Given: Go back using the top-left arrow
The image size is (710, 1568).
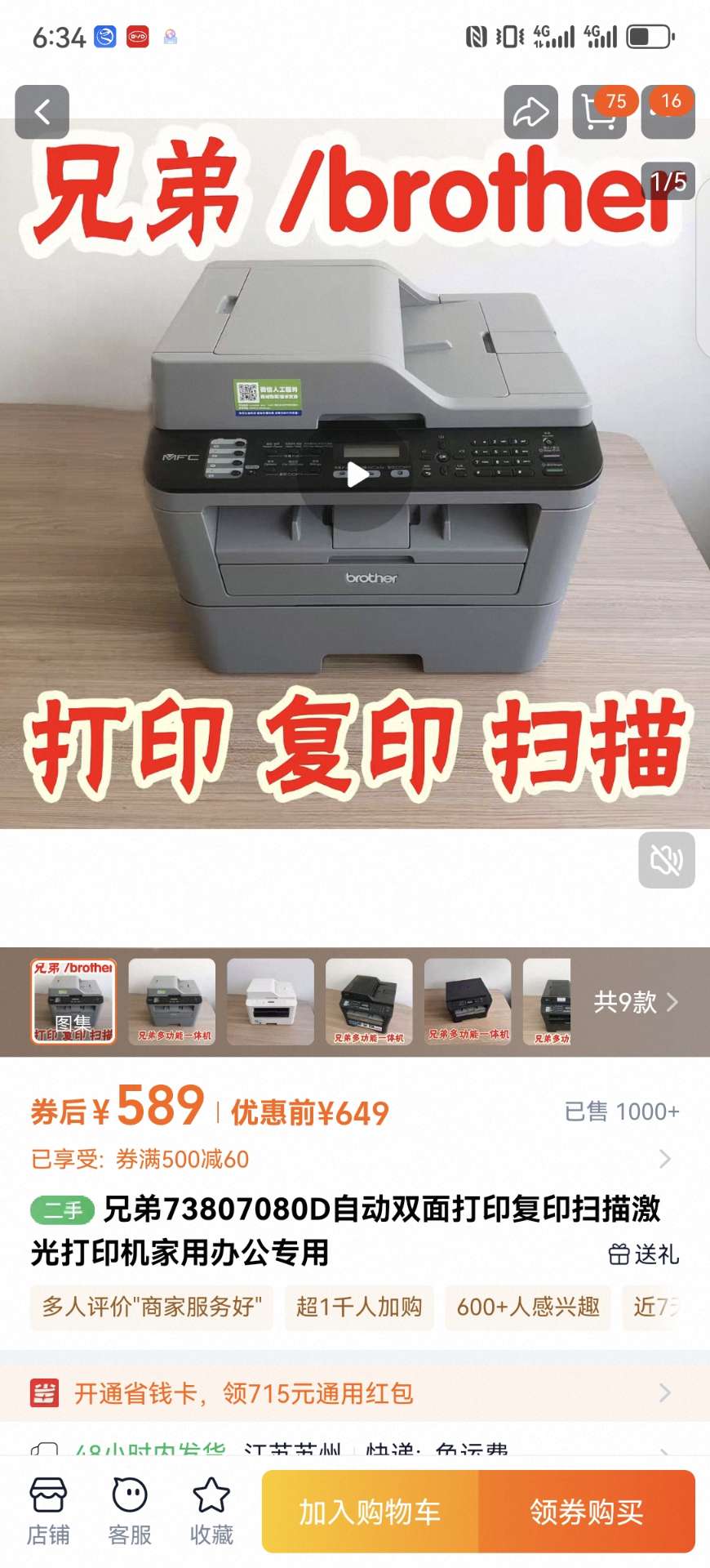Looking at the screenshot, I should coord(42,112).
